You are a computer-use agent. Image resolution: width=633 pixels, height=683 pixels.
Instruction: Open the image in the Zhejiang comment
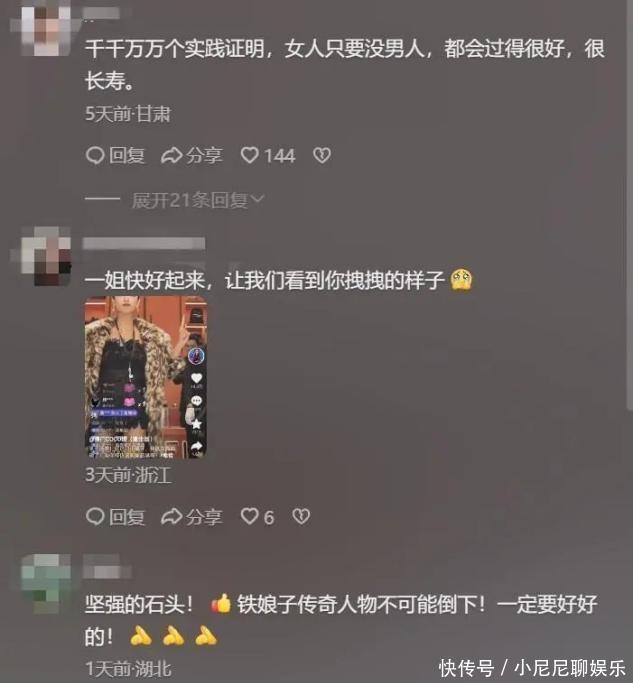coord(146,376)
